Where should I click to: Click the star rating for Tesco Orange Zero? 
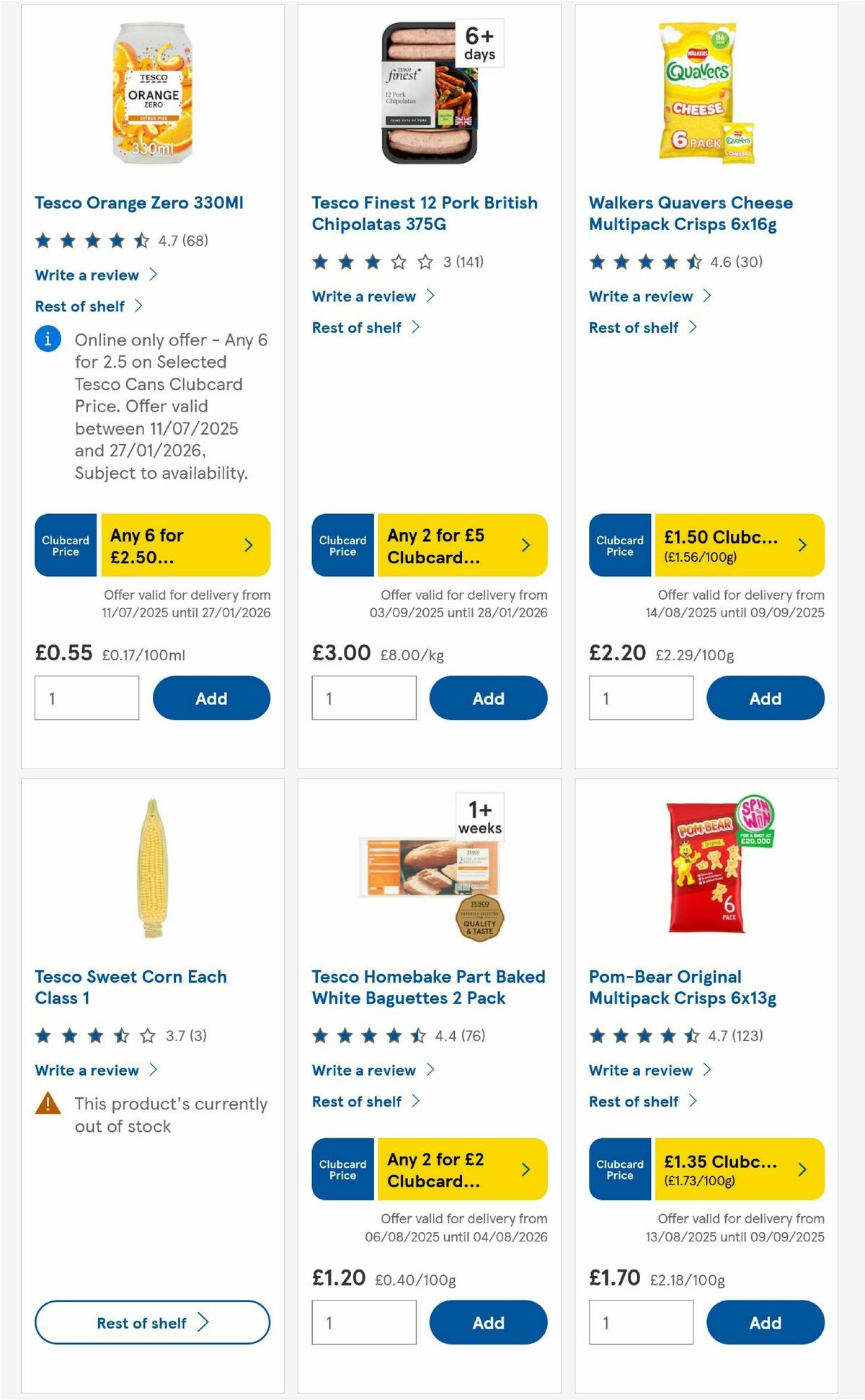click(86, 241)
